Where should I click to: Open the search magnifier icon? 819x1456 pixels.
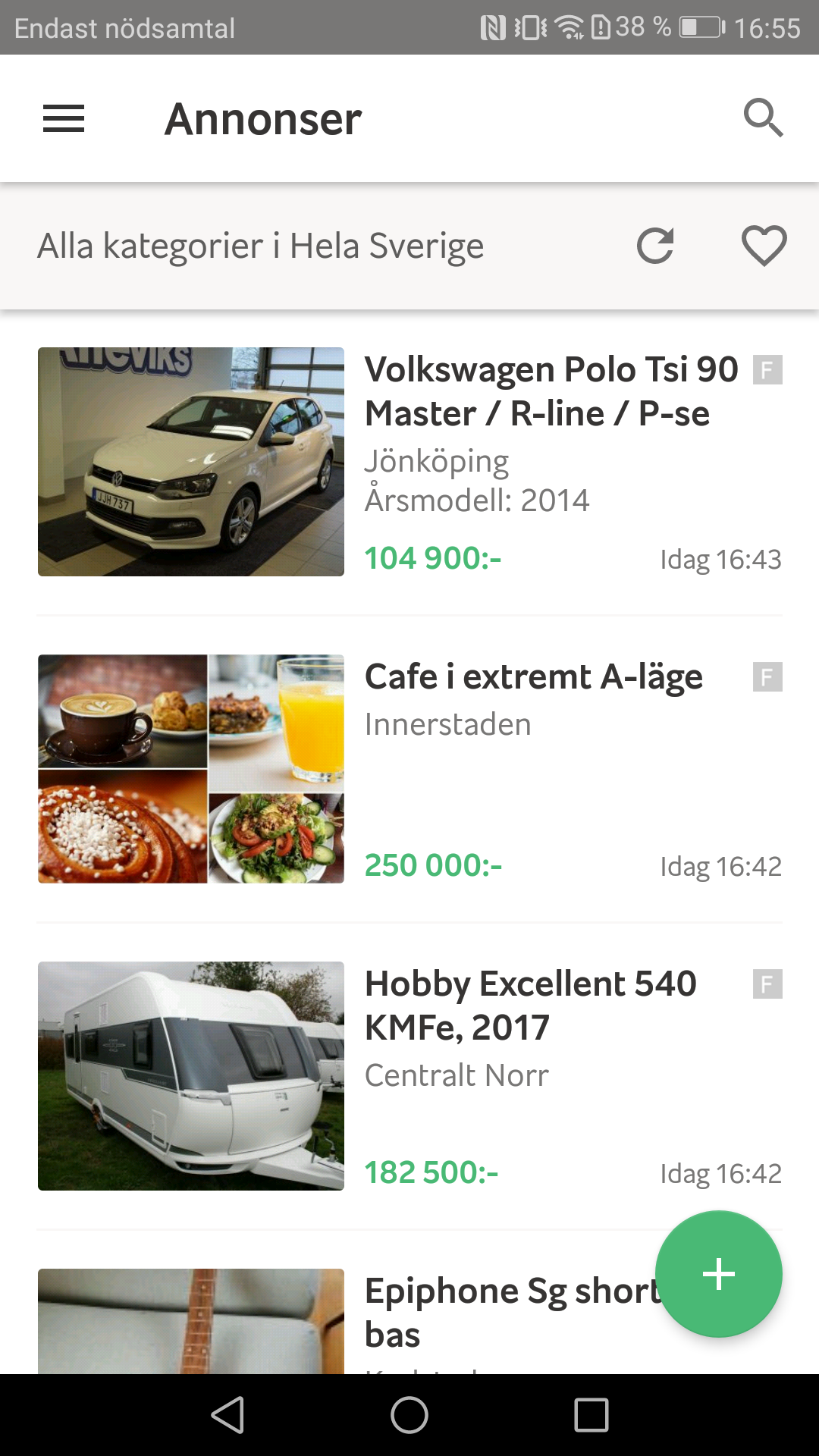pos(763,118)
